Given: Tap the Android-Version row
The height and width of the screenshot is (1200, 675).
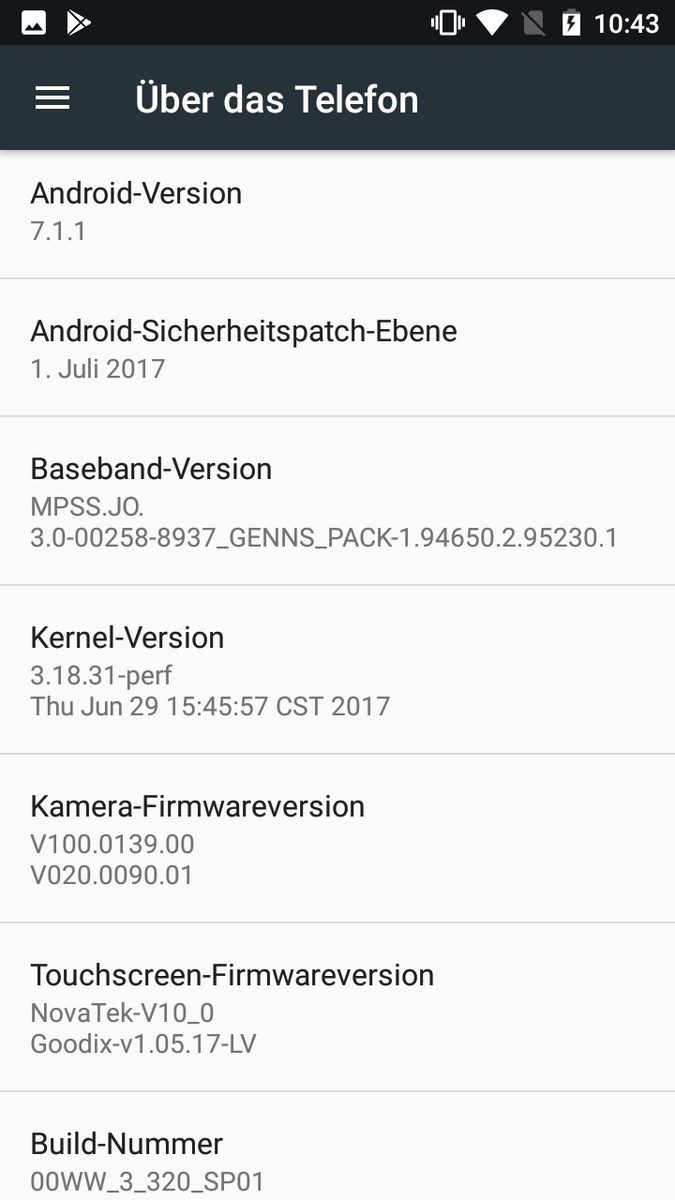Looking at the screenshot, I should click(x=337, y=212).
